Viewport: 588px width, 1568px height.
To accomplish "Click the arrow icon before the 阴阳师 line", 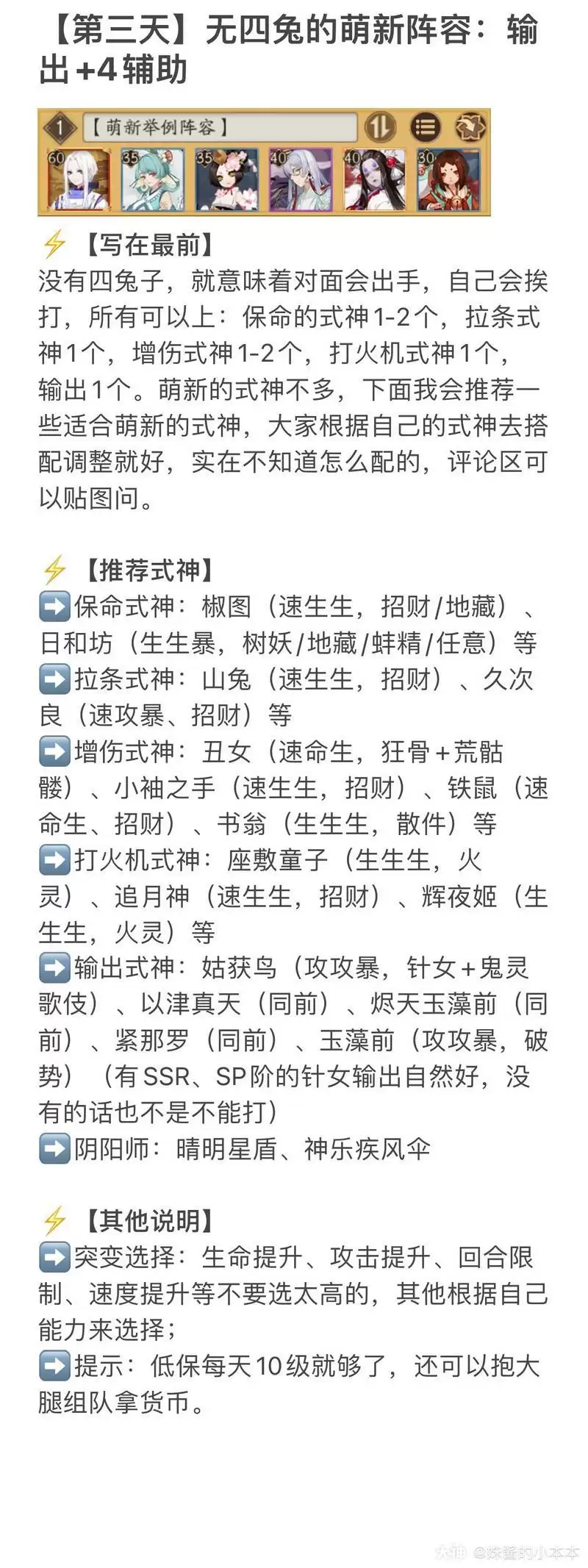I will (54, 1147).
